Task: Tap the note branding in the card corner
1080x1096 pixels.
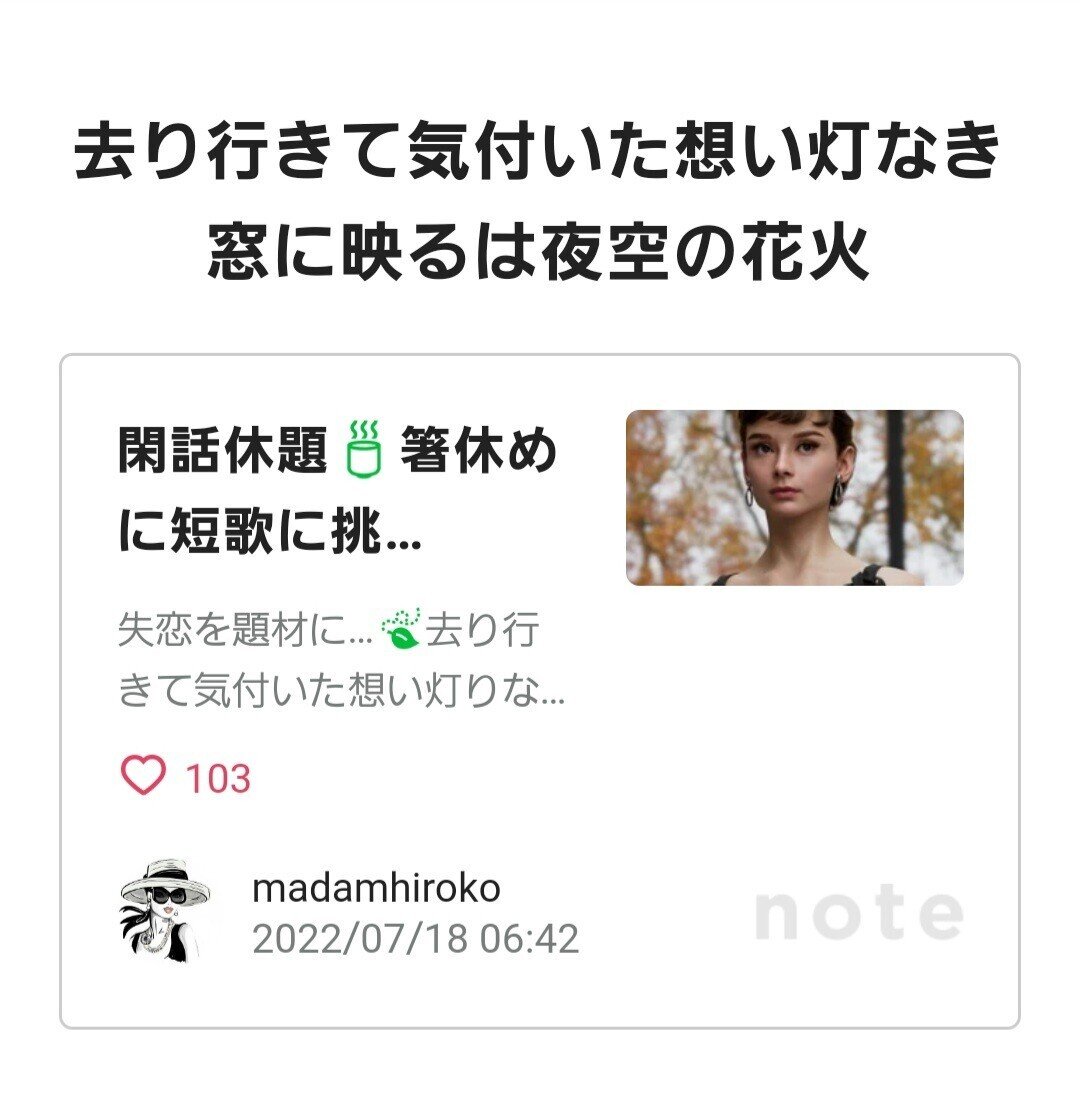Action: (860, 912)
